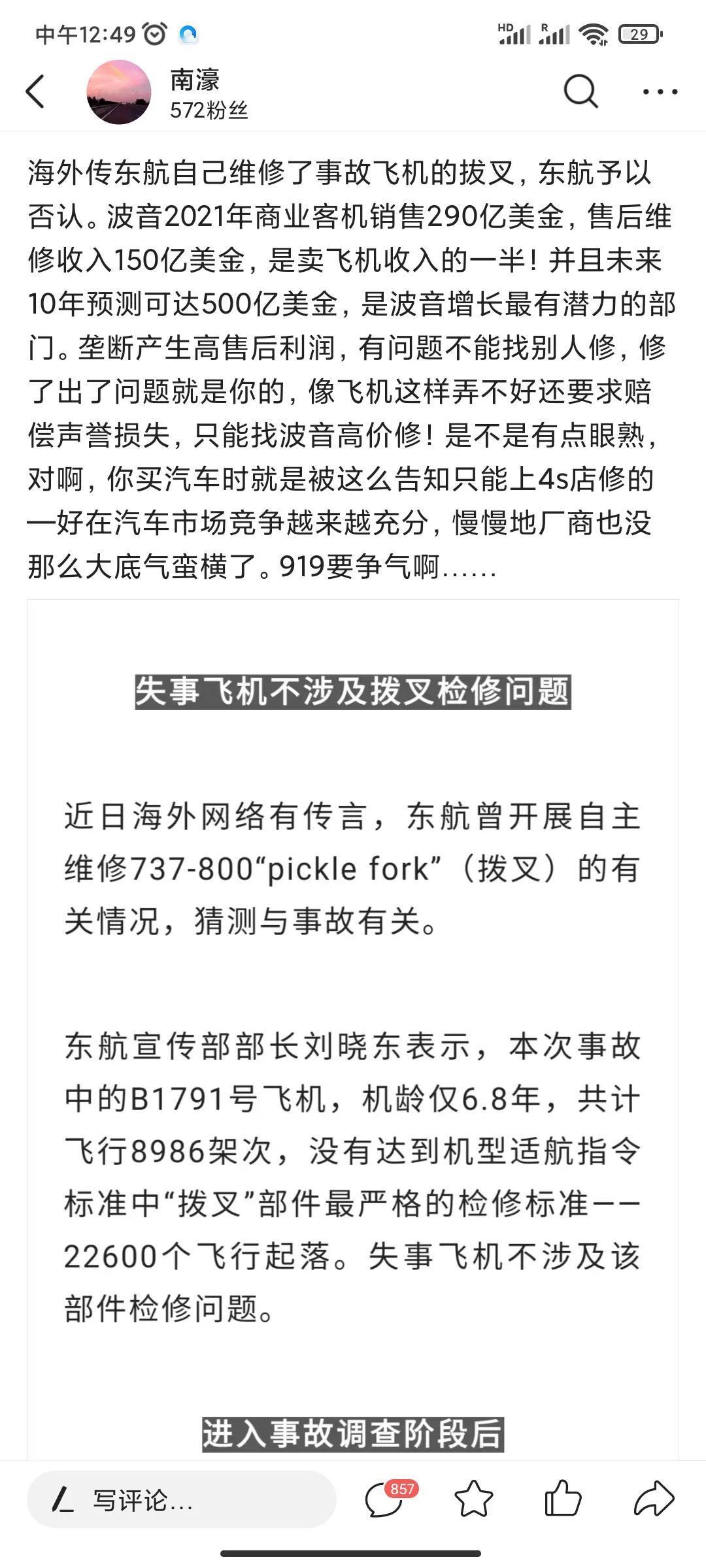View the 857 comments
Screen dimensions: 706x1568
[x=386, y=1499]
